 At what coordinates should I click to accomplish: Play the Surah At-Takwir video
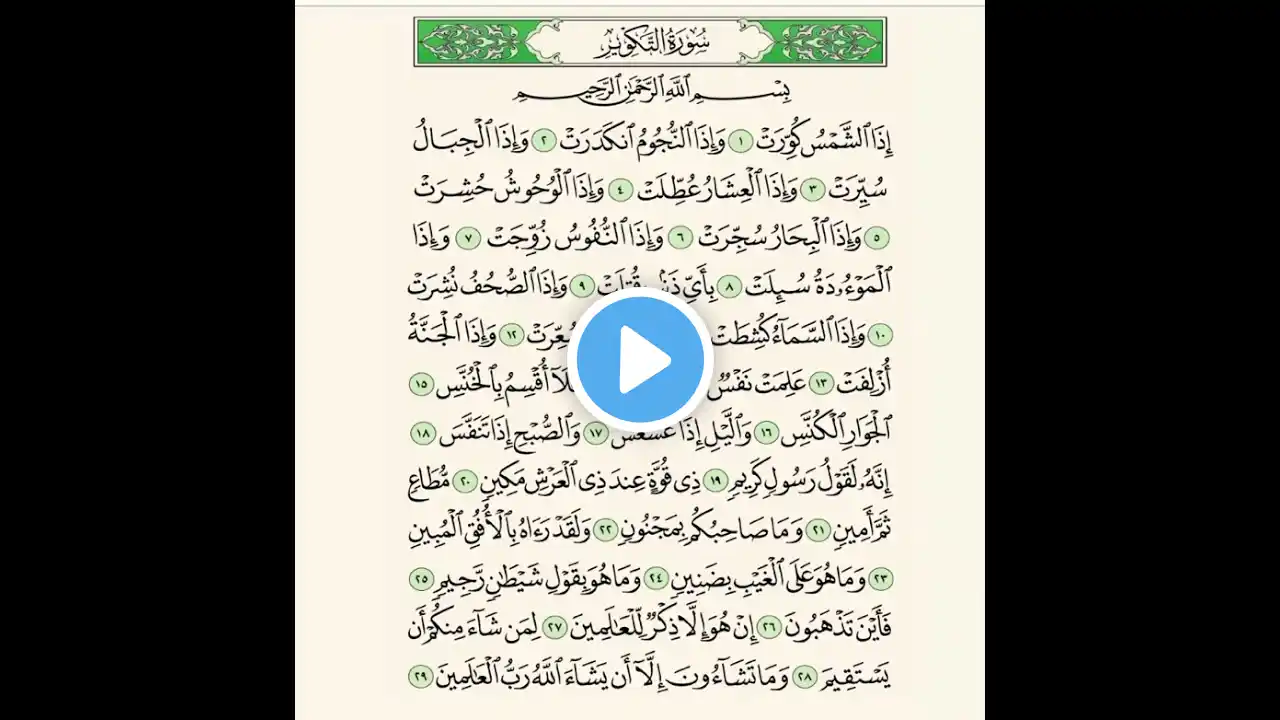point(640,360)
